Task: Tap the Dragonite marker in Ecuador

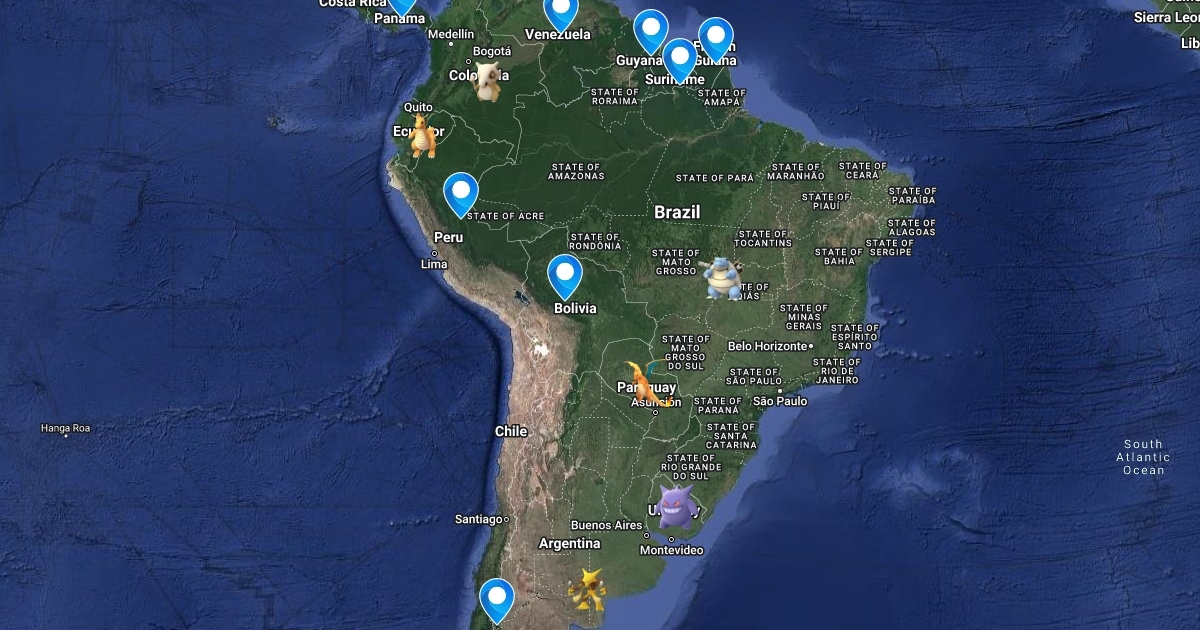Action: (425, 136)
